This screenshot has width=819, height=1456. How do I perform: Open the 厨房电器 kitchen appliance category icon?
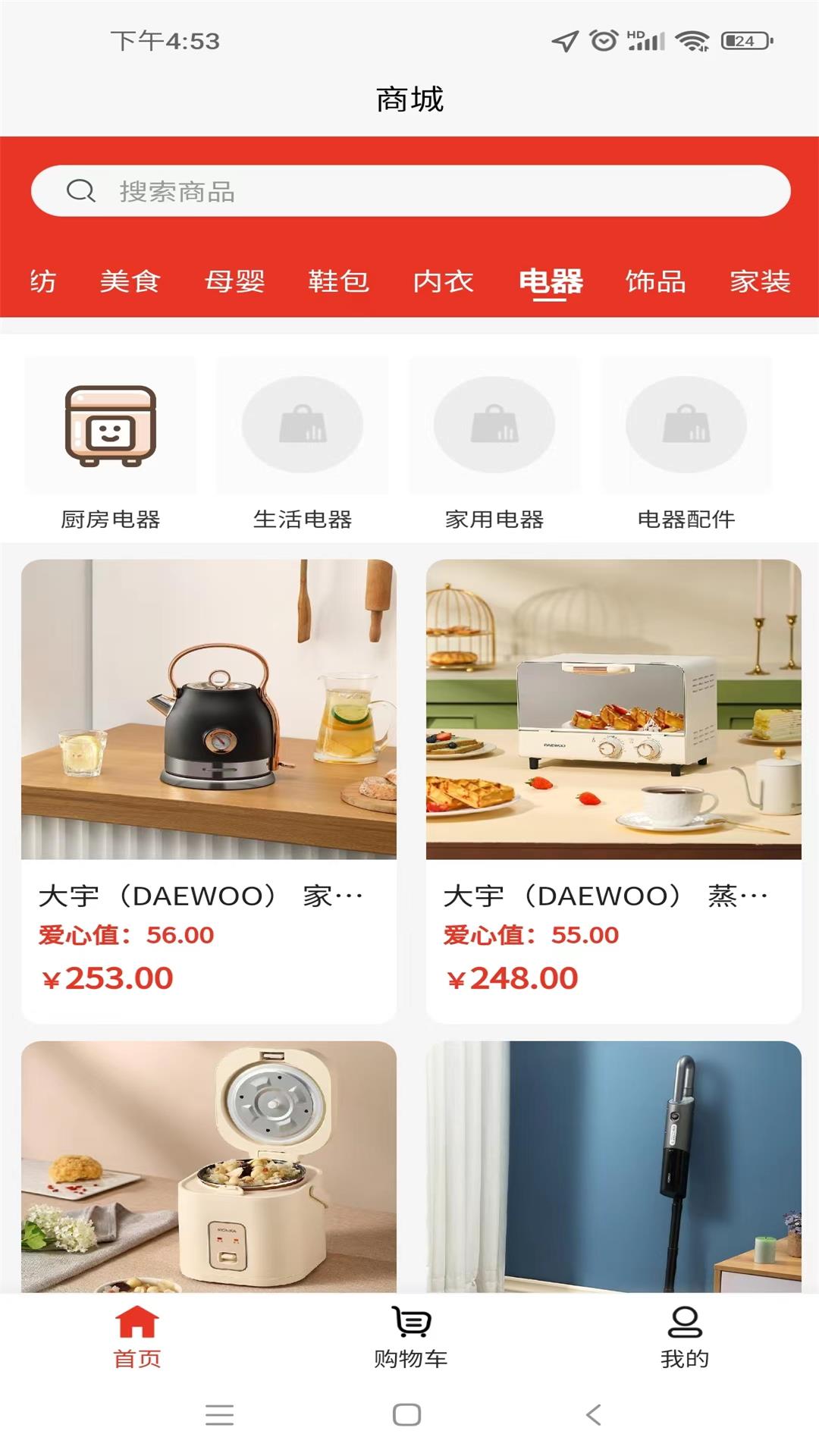click(x=111, y=426)
